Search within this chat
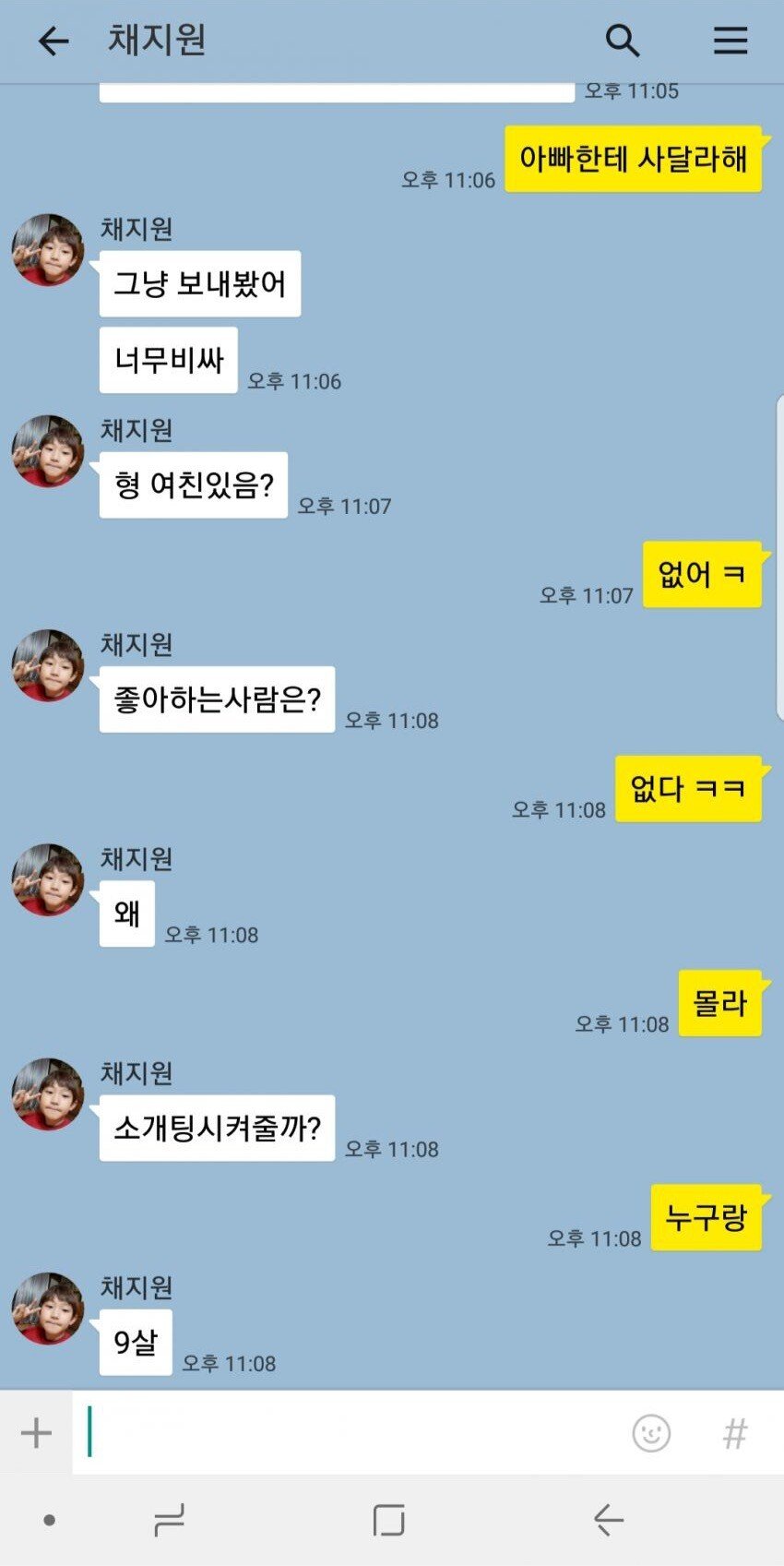 click(x=623, y=42)
